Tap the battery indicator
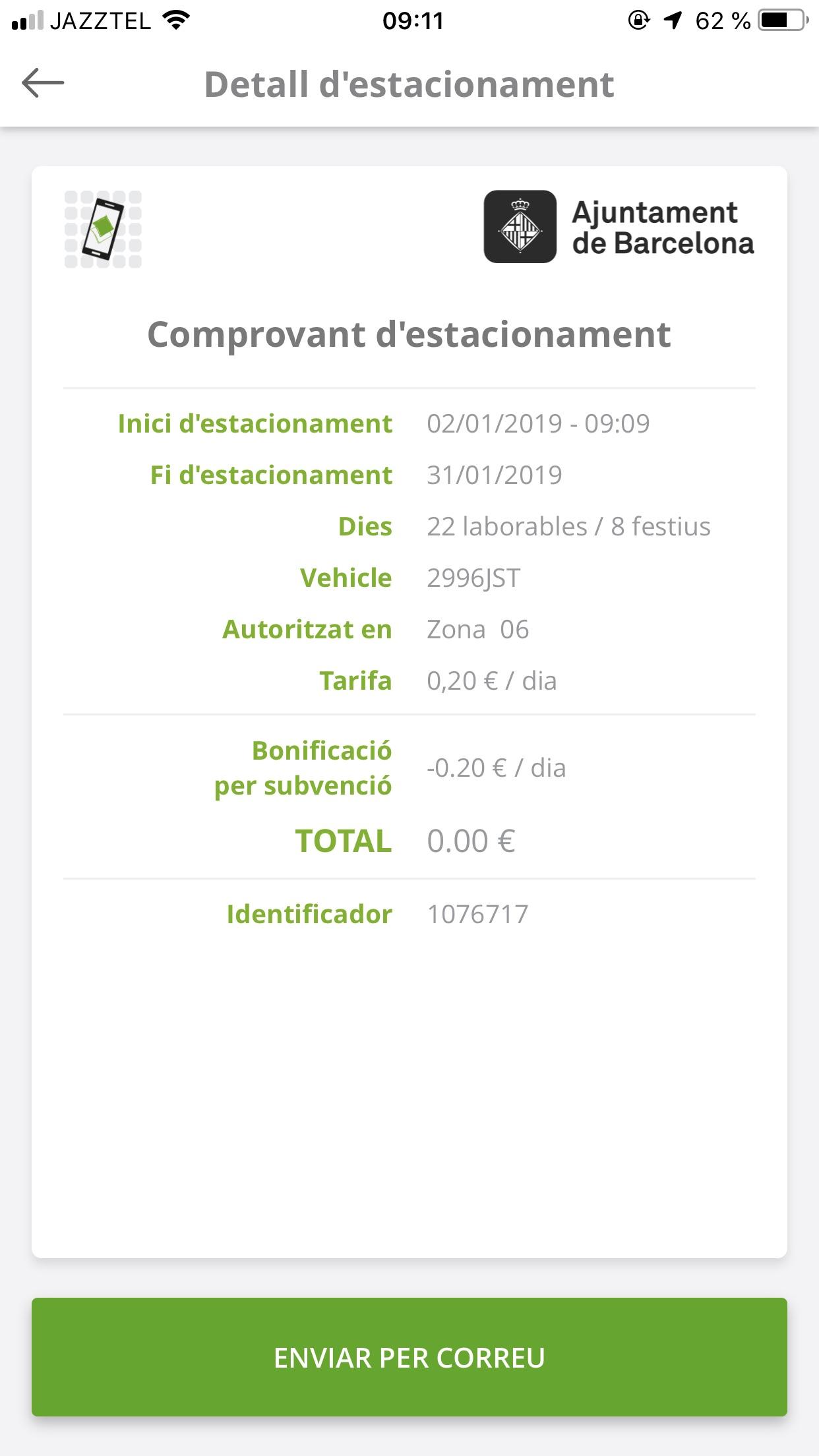 point(778,20)
